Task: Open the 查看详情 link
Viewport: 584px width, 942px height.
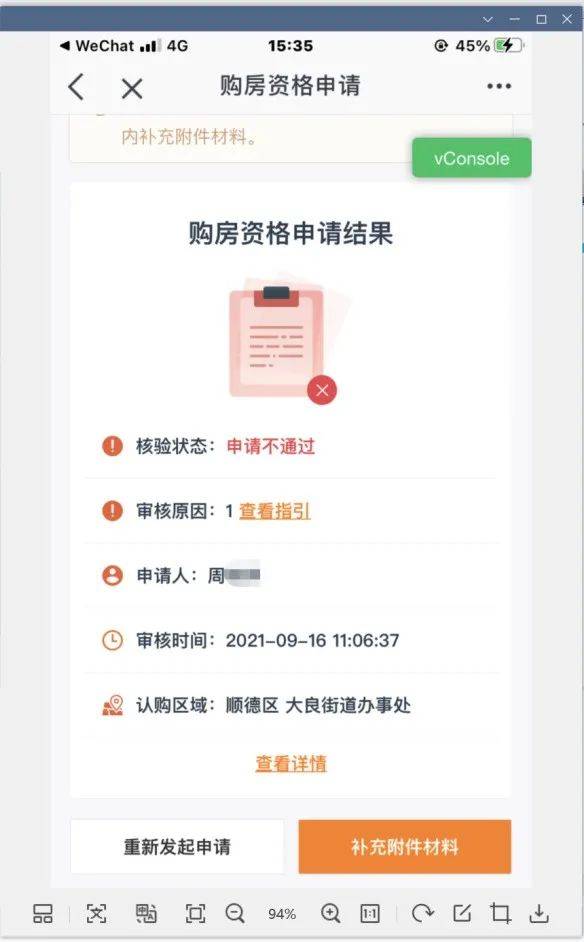Action: [291, 764]
